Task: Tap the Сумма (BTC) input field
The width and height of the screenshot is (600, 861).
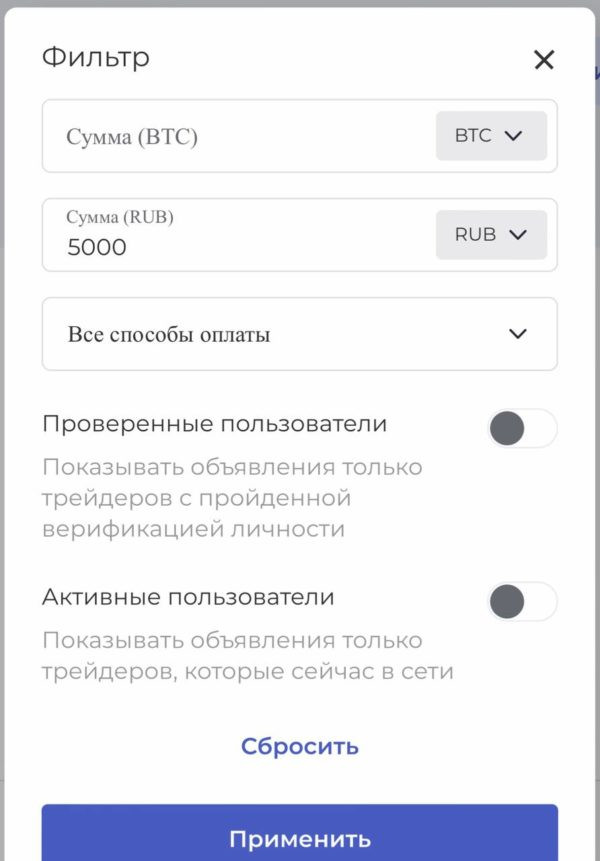Action: click(235, 136)
